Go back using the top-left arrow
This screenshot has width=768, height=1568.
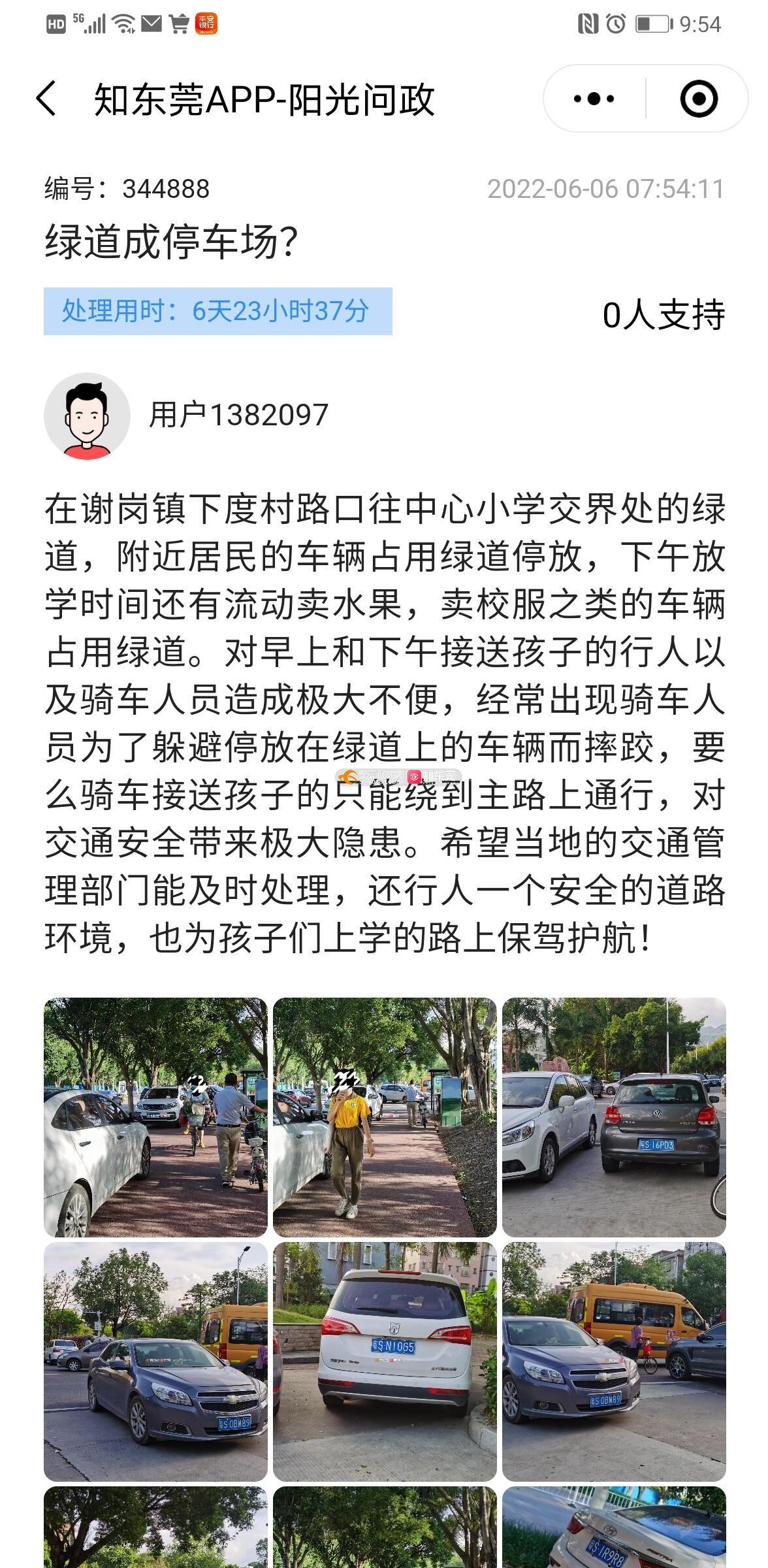(x=46, y=99)
